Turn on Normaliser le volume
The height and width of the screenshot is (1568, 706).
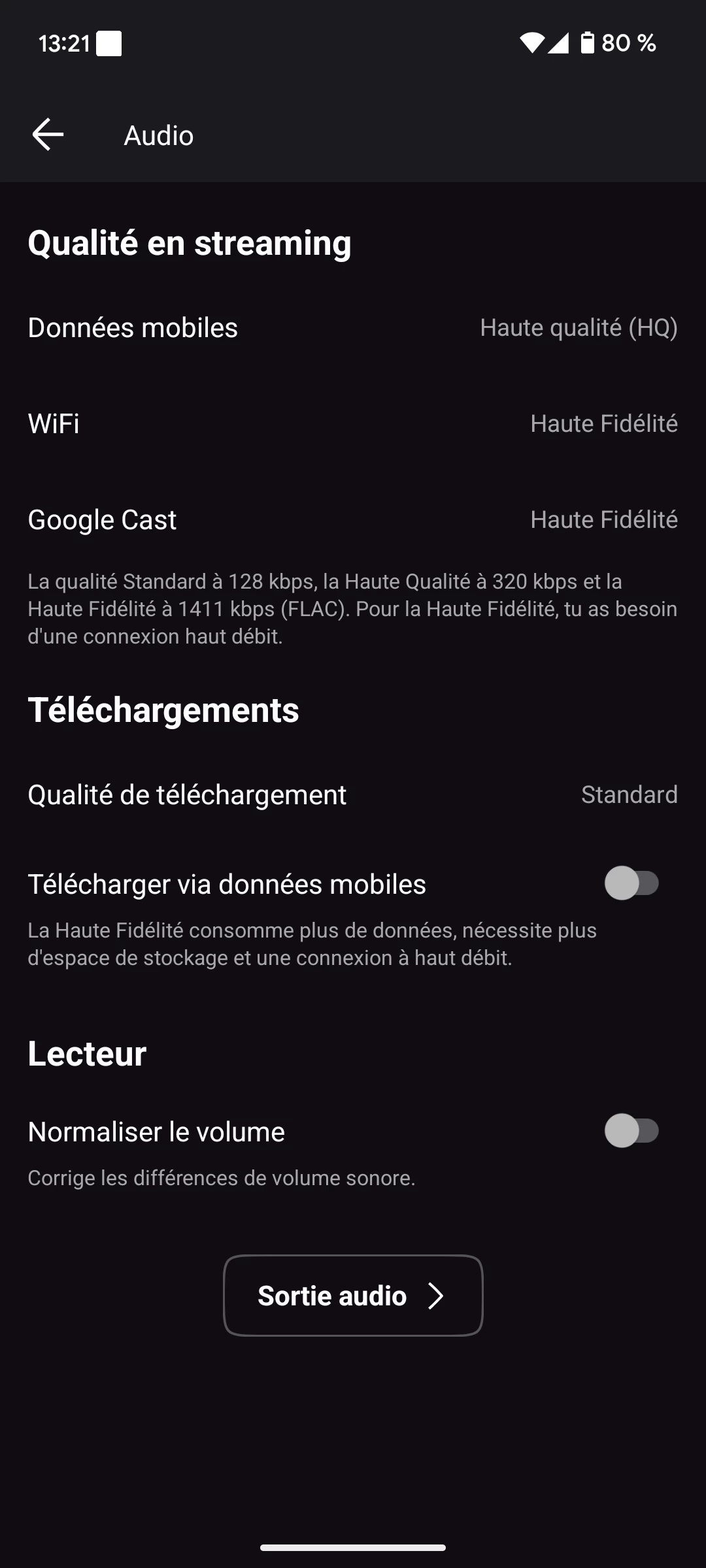click(631, 1131)
